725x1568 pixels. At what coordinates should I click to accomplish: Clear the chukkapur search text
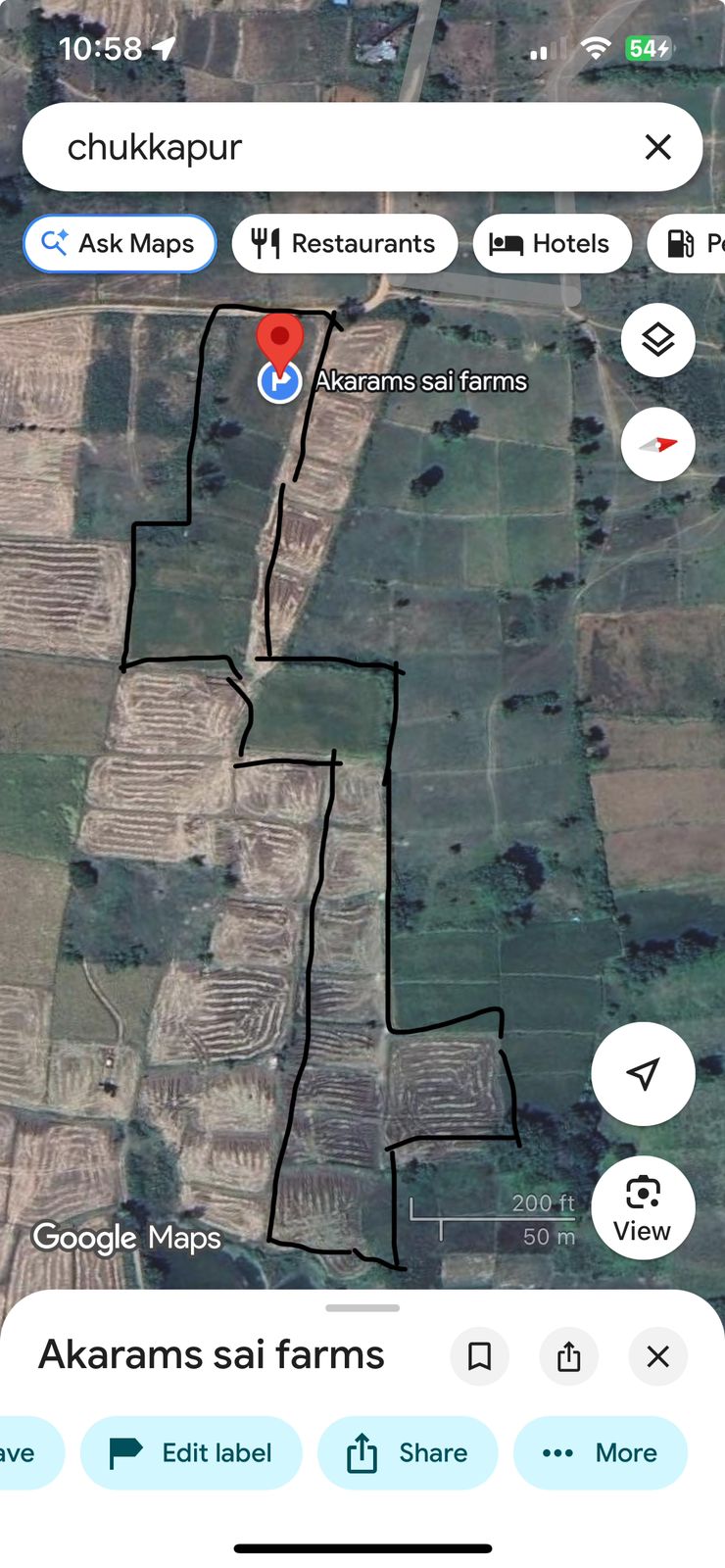tap(657, 147)
